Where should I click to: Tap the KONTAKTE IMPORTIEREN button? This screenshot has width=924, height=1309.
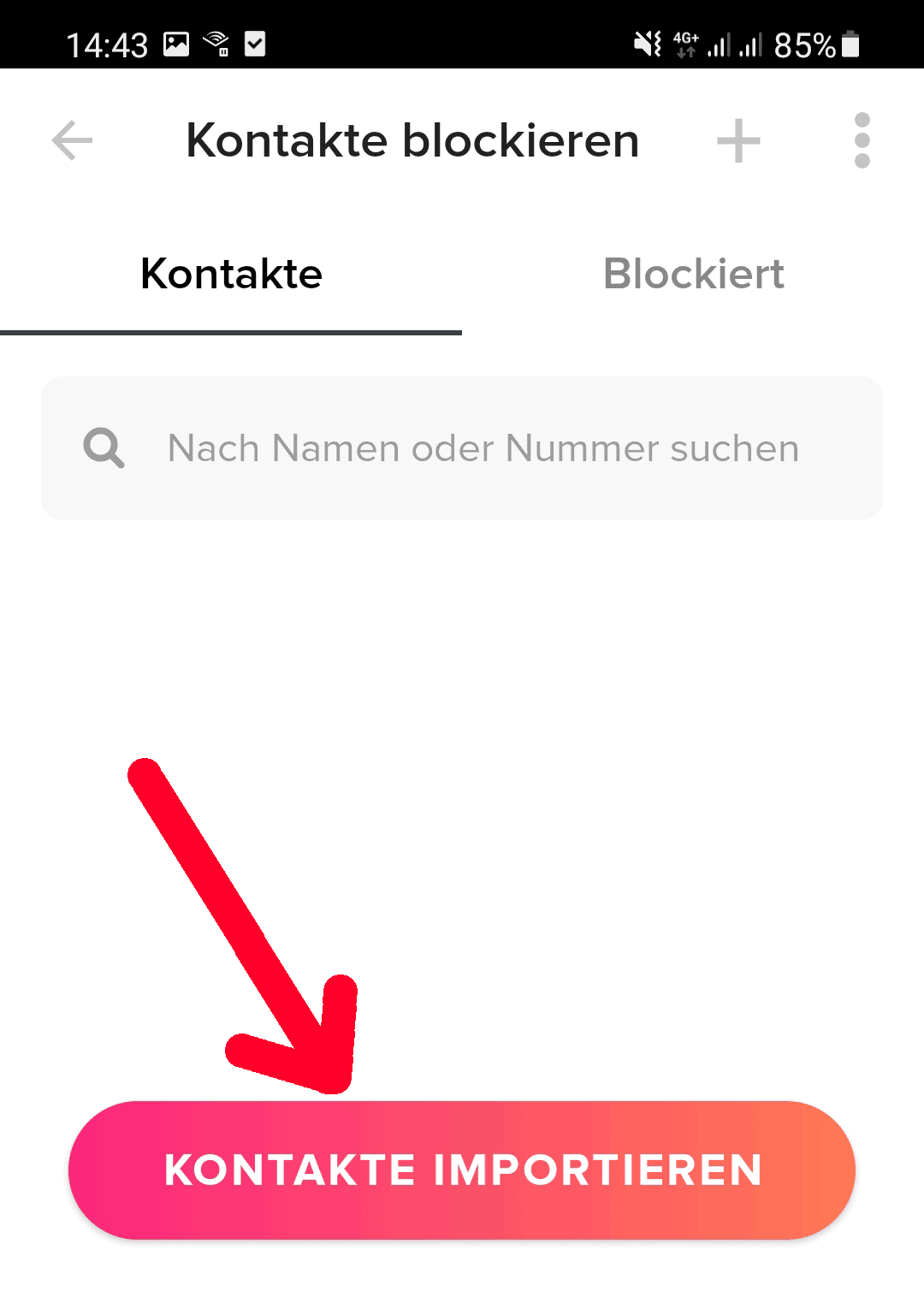pos(462,1169)
